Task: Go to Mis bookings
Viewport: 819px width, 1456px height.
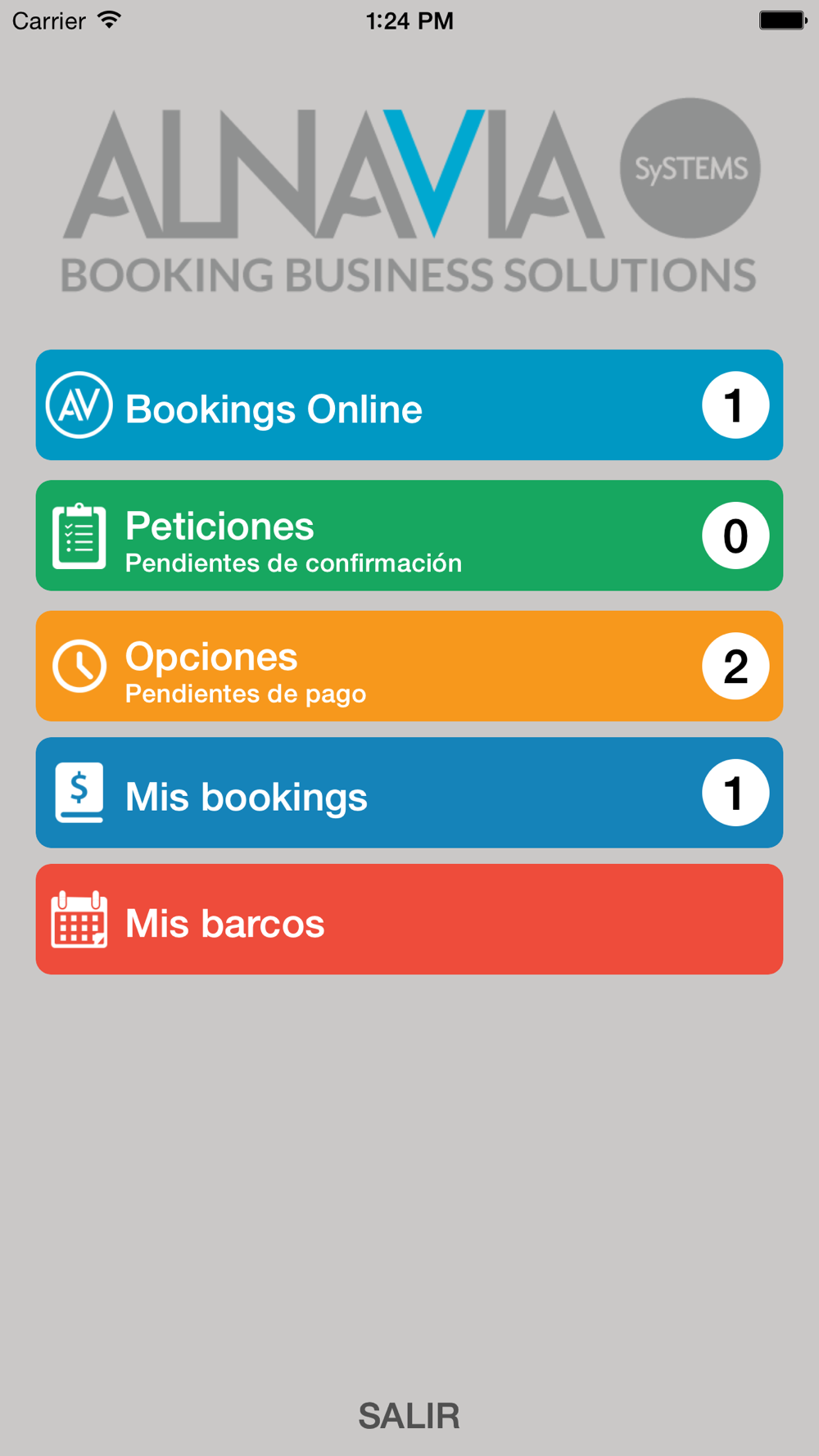Action: [409, 793]
